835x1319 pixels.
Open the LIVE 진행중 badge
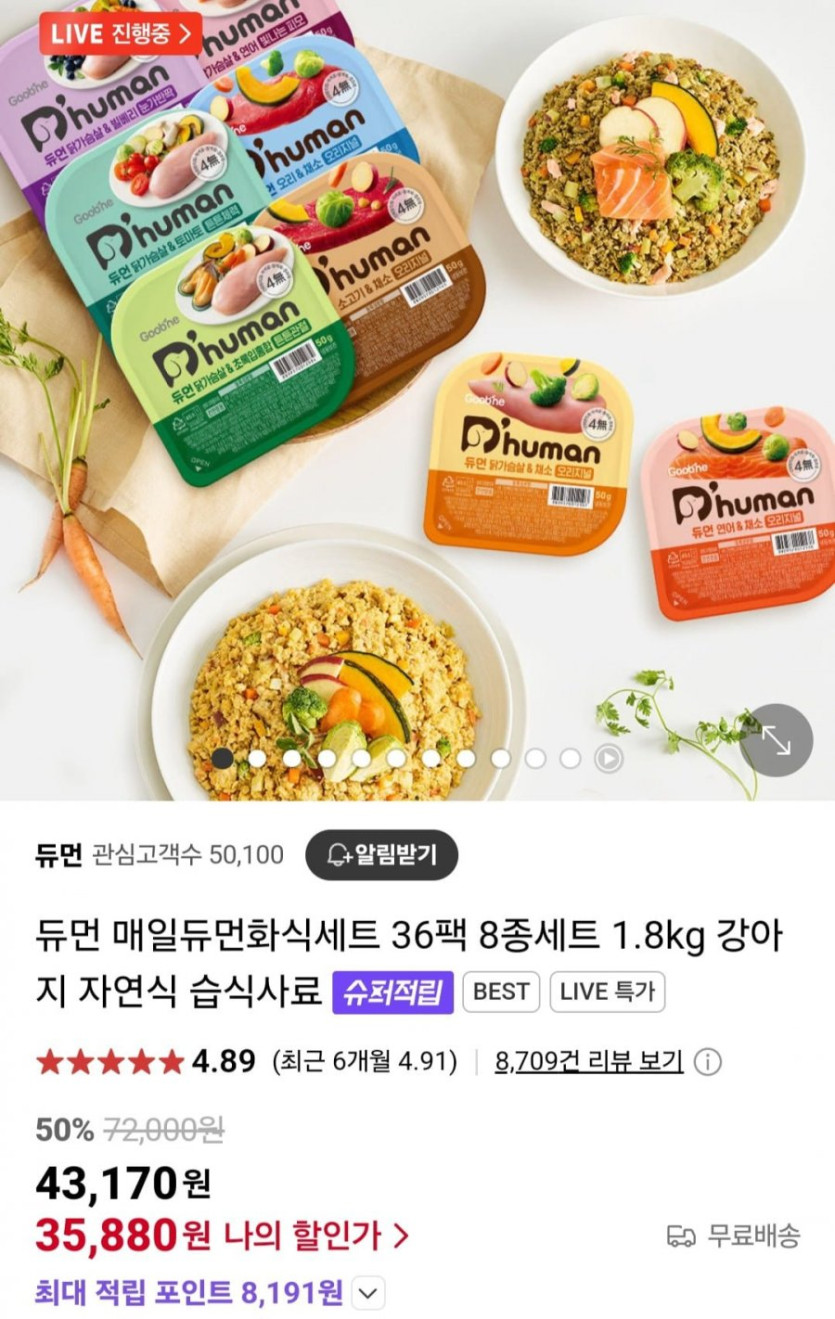point(119,34)
